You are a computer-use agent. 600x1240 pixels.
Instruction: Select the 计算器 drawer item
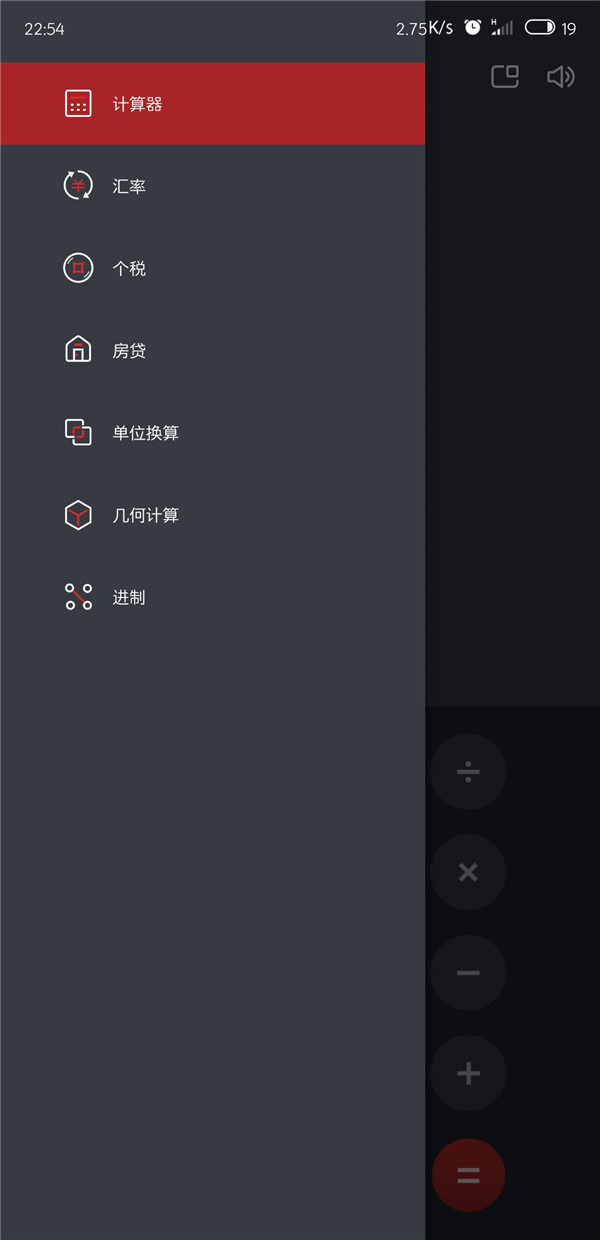click(x=212, y=104)
